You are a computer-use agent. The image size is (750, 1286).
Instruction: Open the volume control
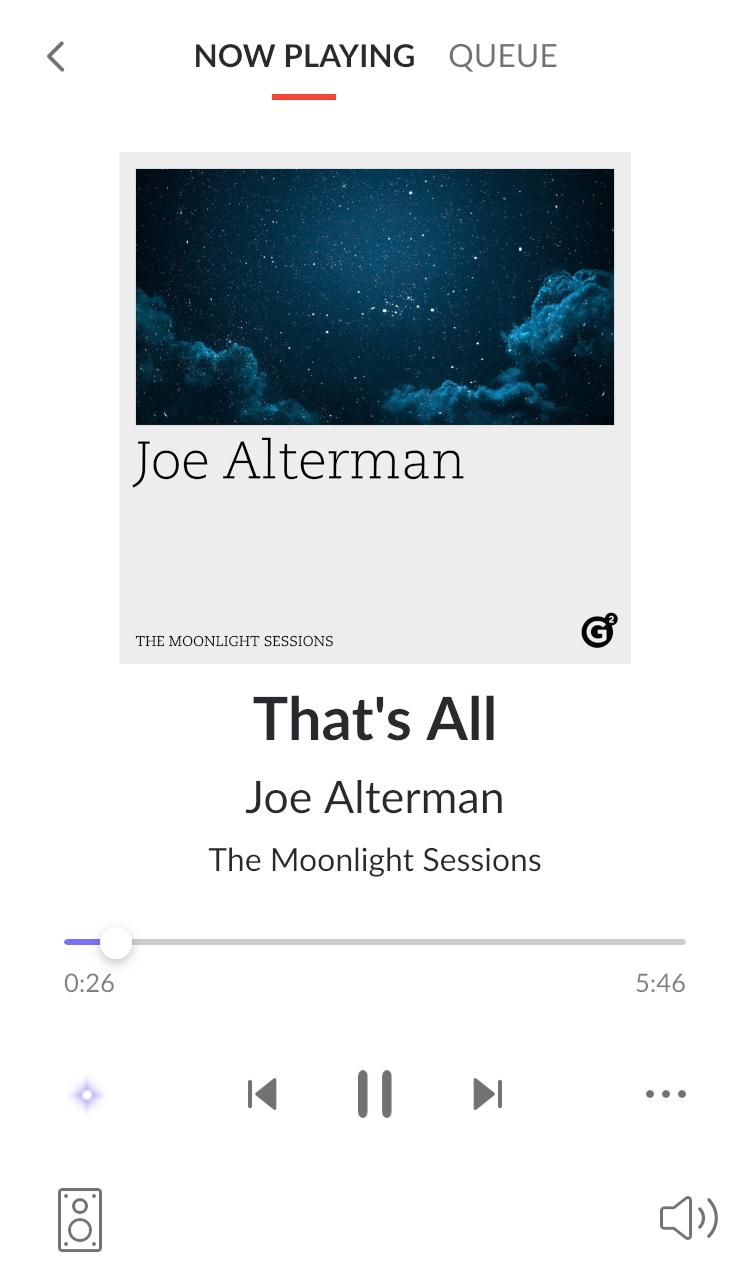689,1218
